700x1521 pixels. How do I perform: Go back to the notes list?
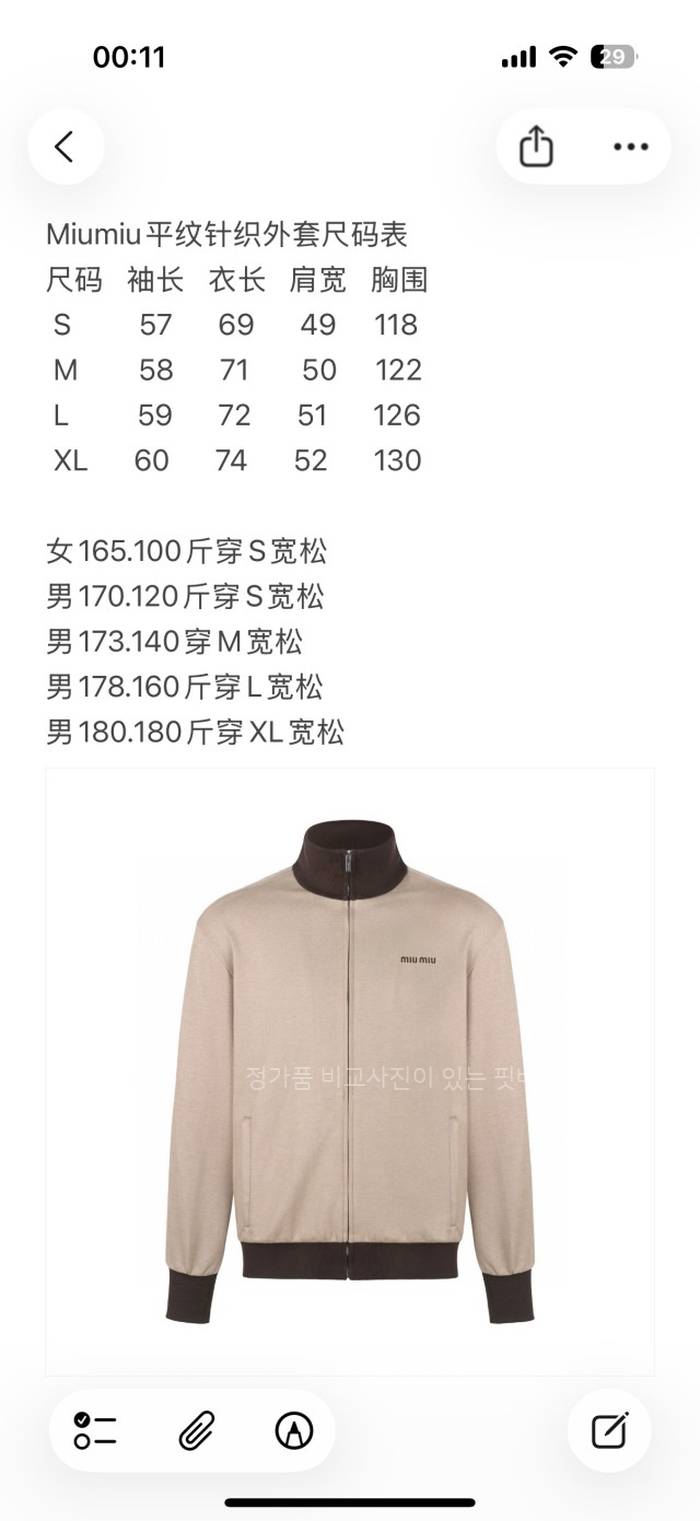coord(65,147)
